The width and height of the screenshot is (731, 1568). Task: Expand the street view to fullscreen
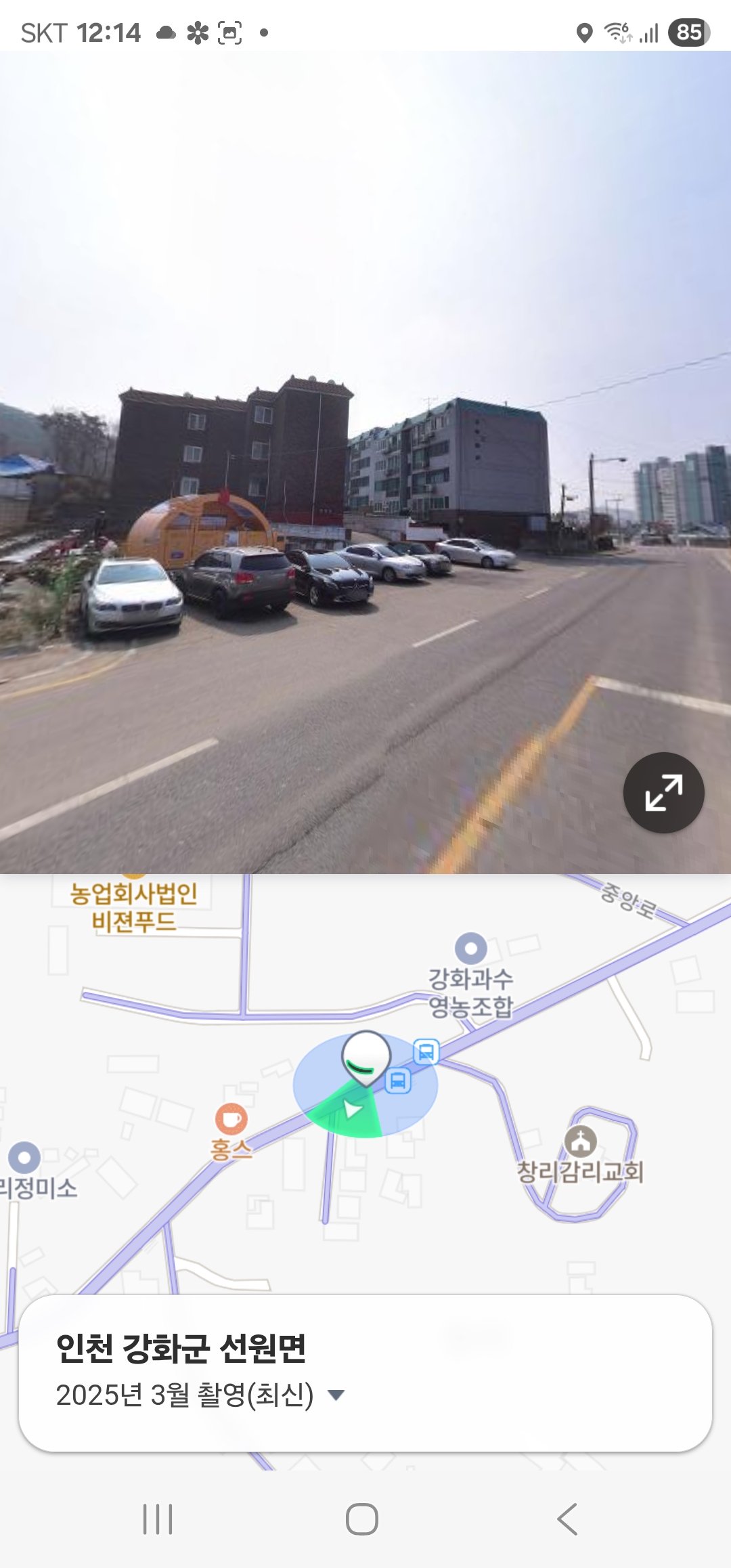pos(663,793)
